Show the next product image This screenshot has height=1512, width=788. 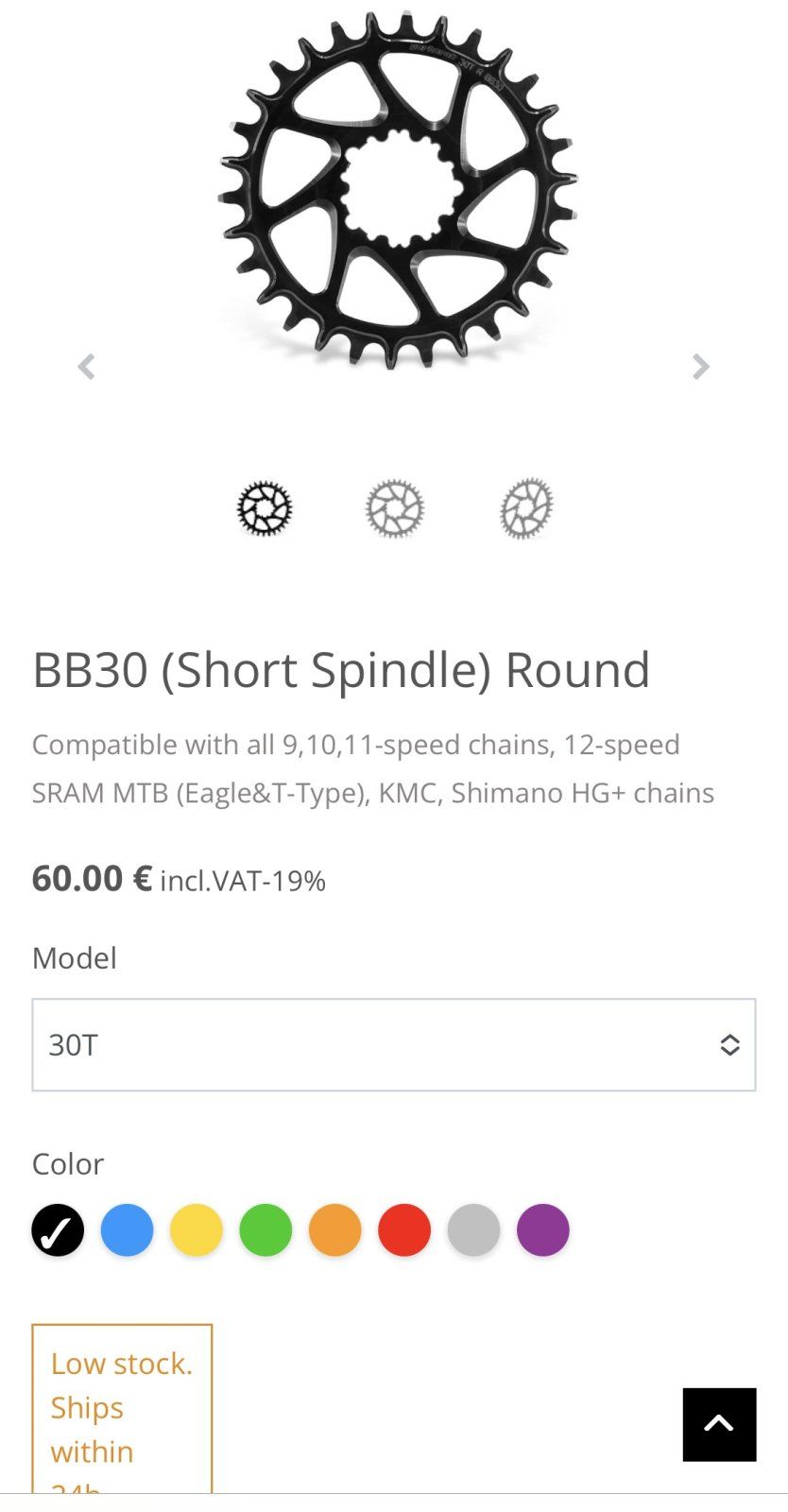700,367
